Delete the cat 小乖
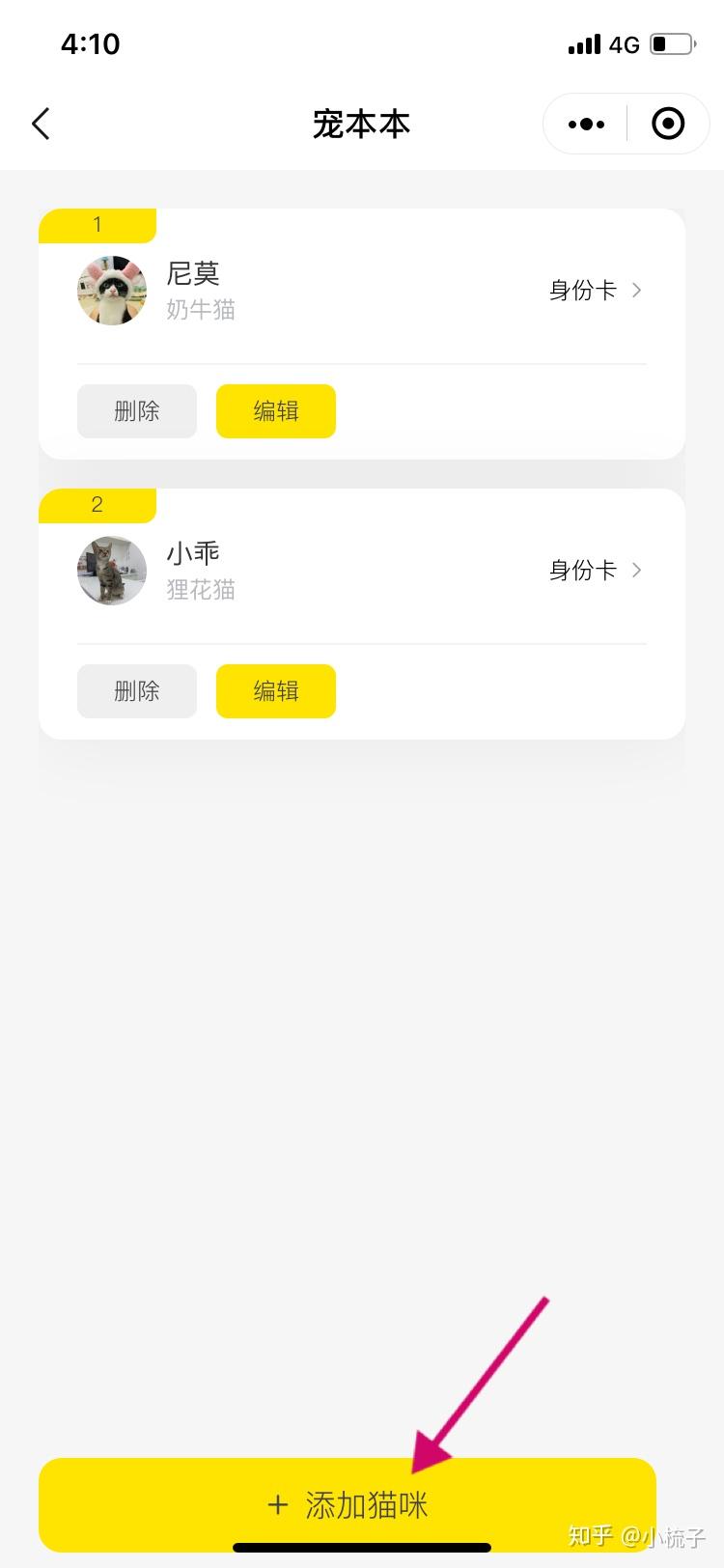 coord(137,691)
